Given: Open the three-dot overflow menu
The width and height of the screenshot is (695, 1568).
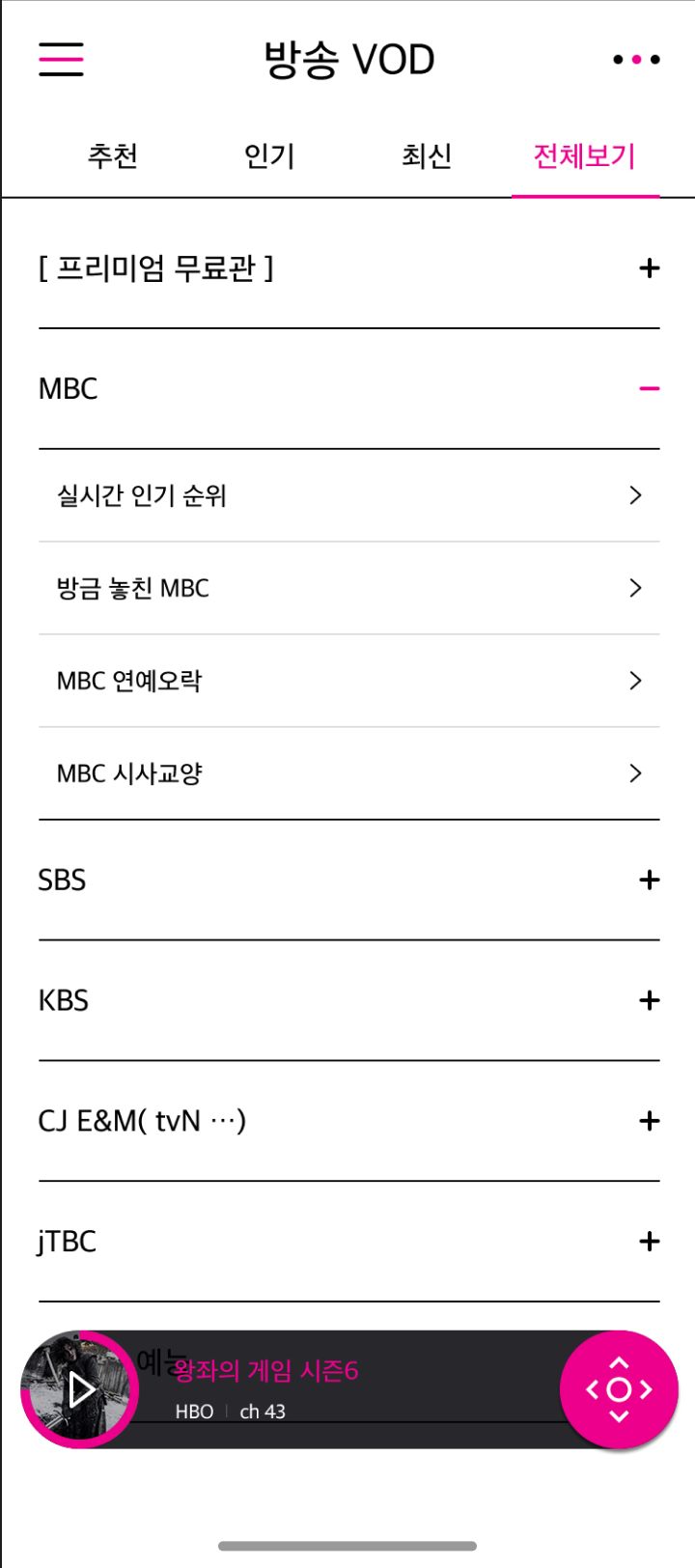Looking at the screenshot, I should point(636,60).
